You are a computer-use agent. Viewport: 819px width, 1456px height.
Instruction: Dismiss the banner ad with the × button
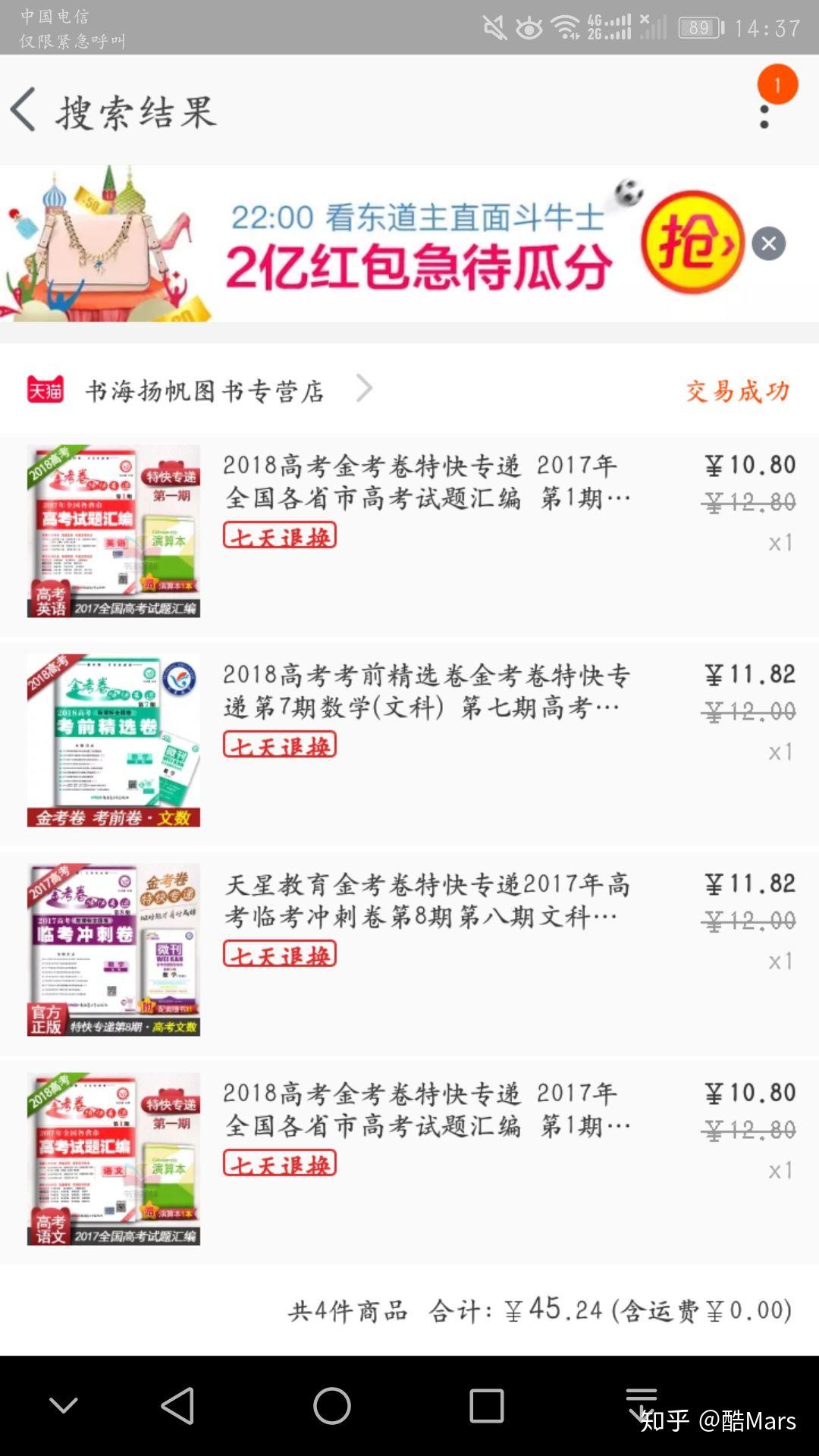(770, 243)
